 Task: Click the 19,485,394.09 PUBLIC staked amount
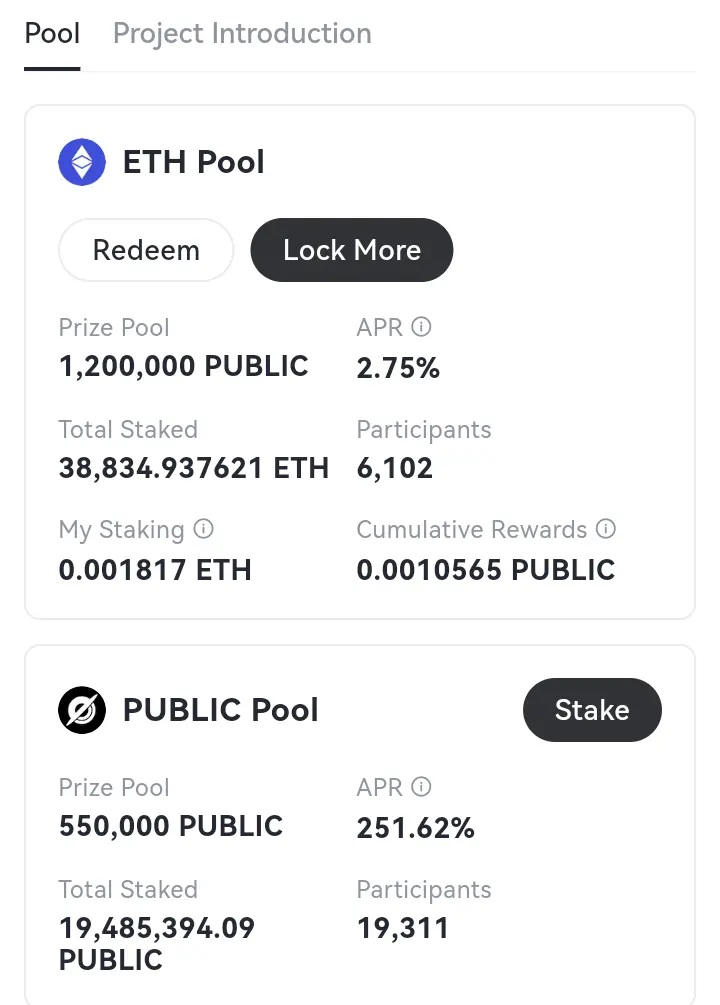(156, 942)
